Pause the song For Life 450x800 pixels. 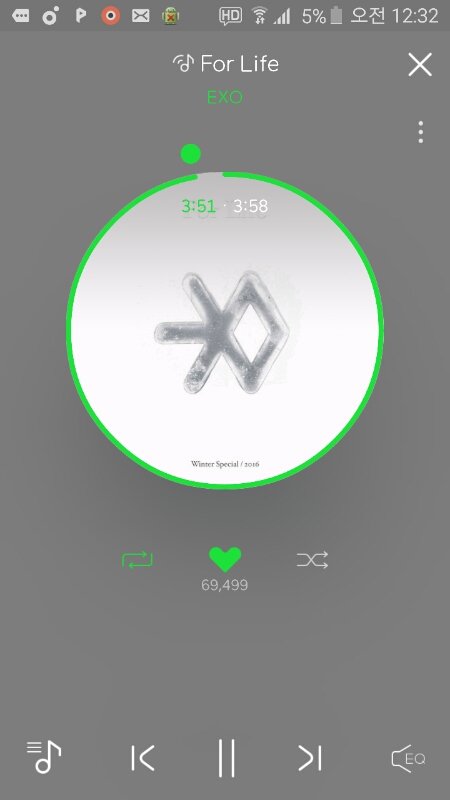(x=227, y=758)
